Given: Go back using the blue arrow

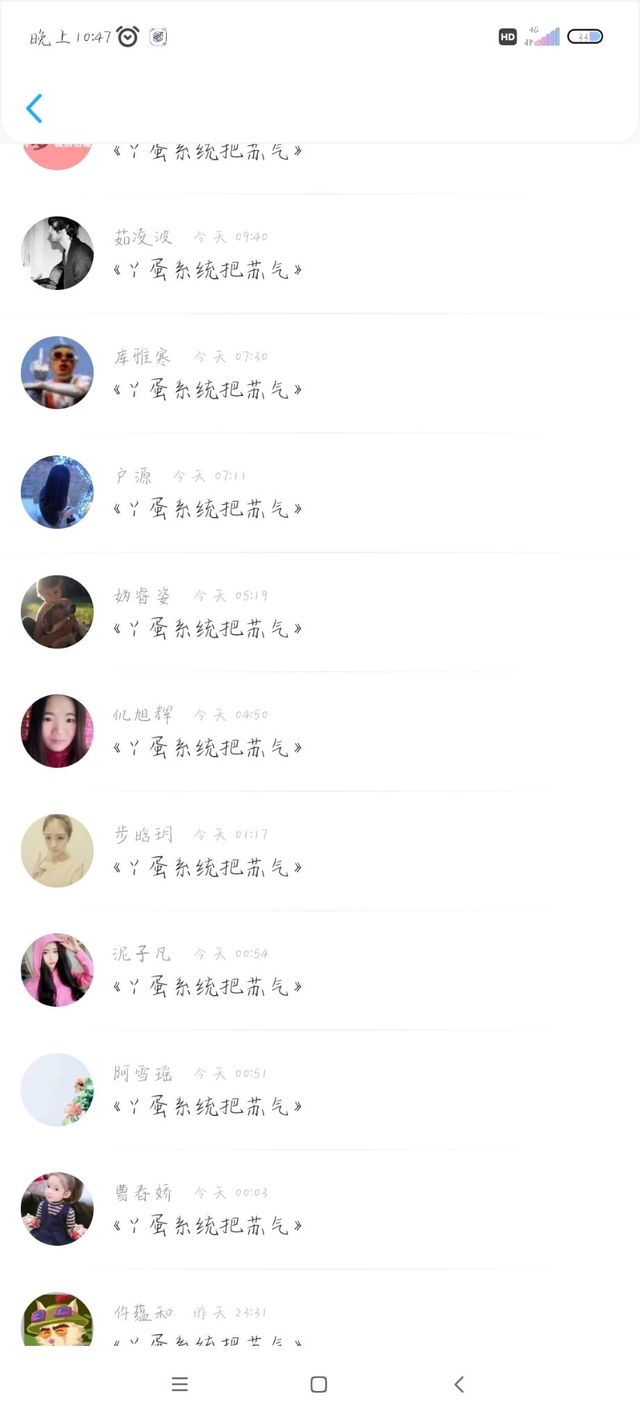Looking at the screenshot, I should click(x=34, y=108).
